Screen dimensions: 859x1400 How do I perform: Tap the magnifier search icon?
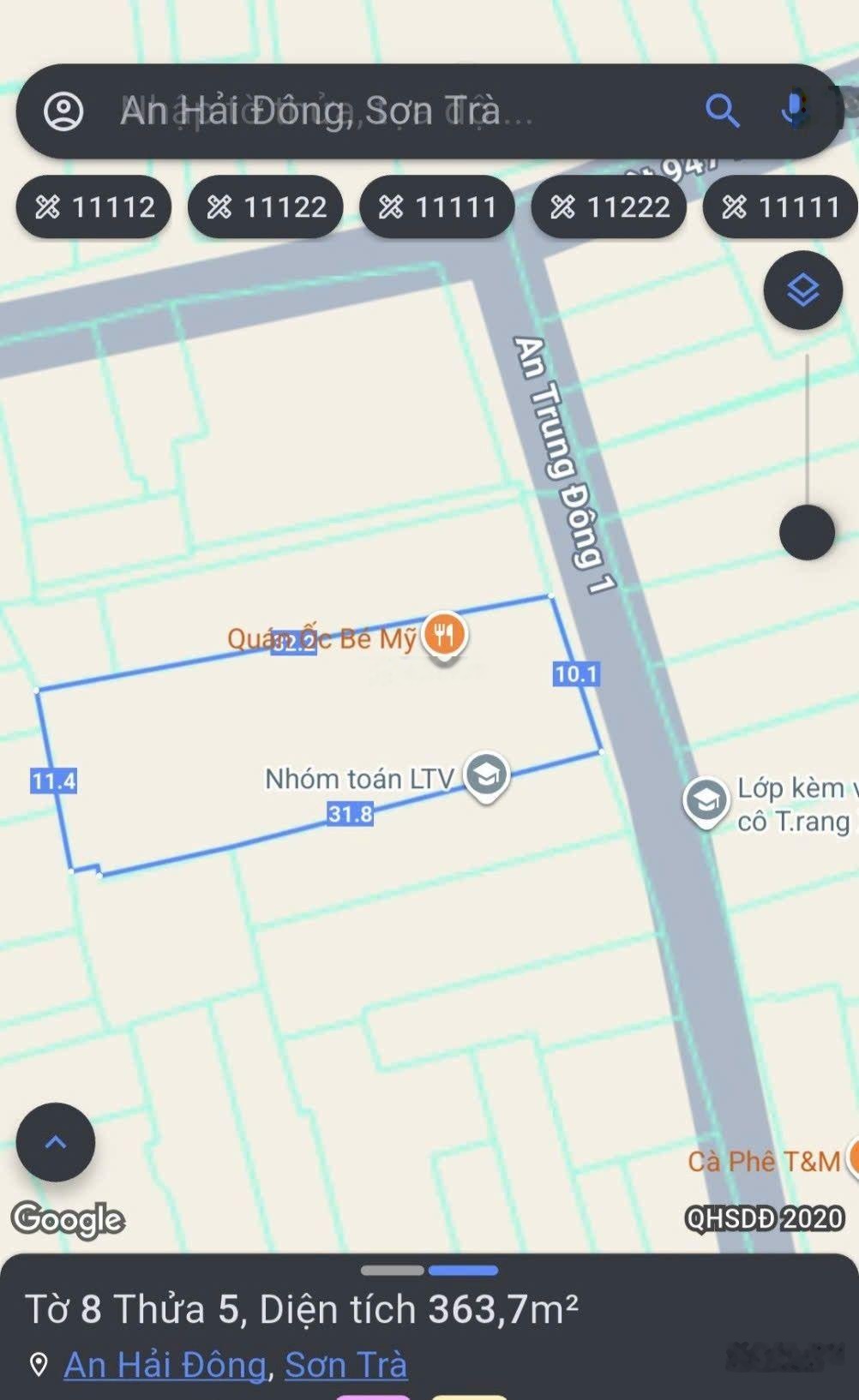(721, 111)
